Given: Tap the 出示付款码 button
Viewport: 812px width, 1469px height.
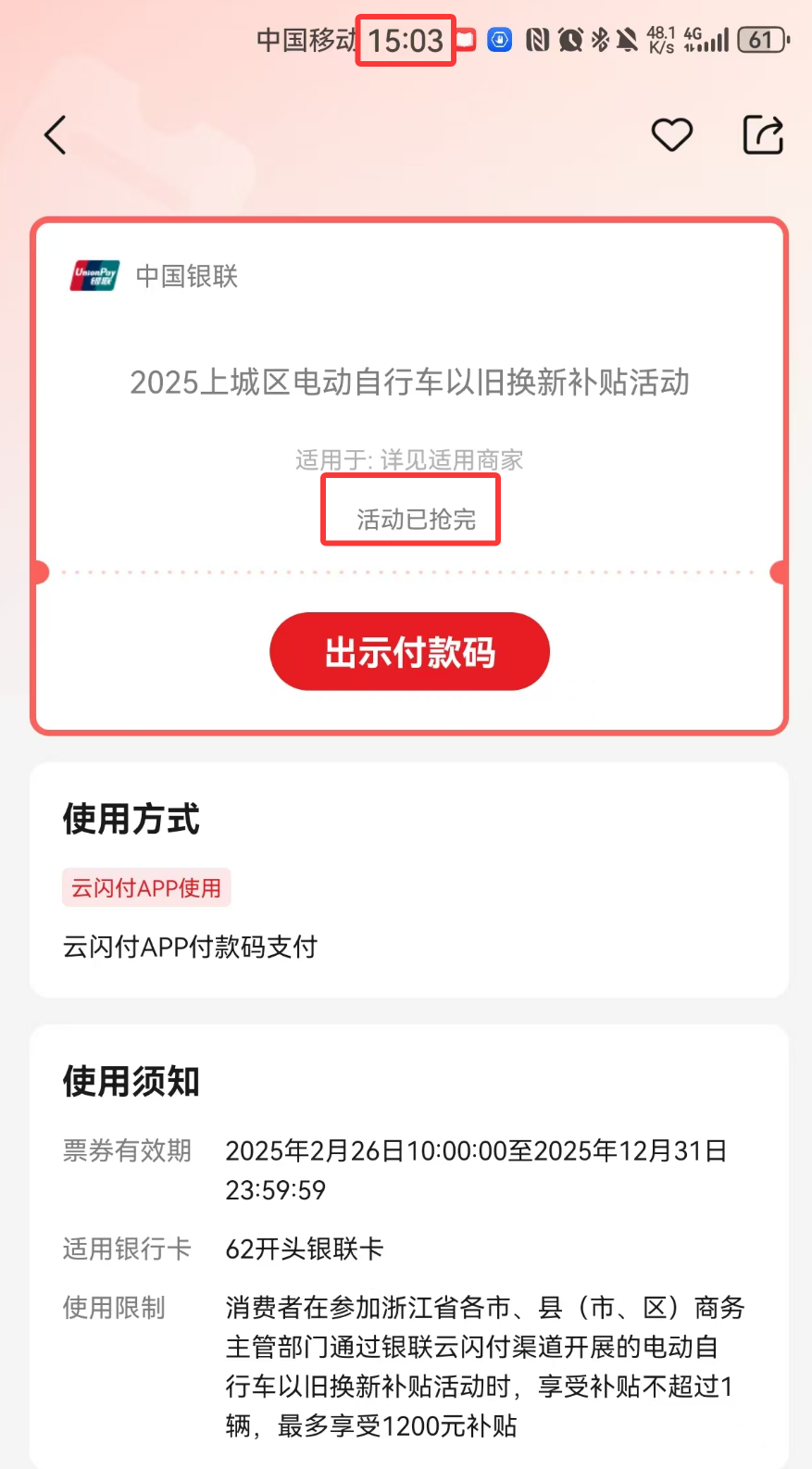Looking at the screenshot, I should 409,652.
